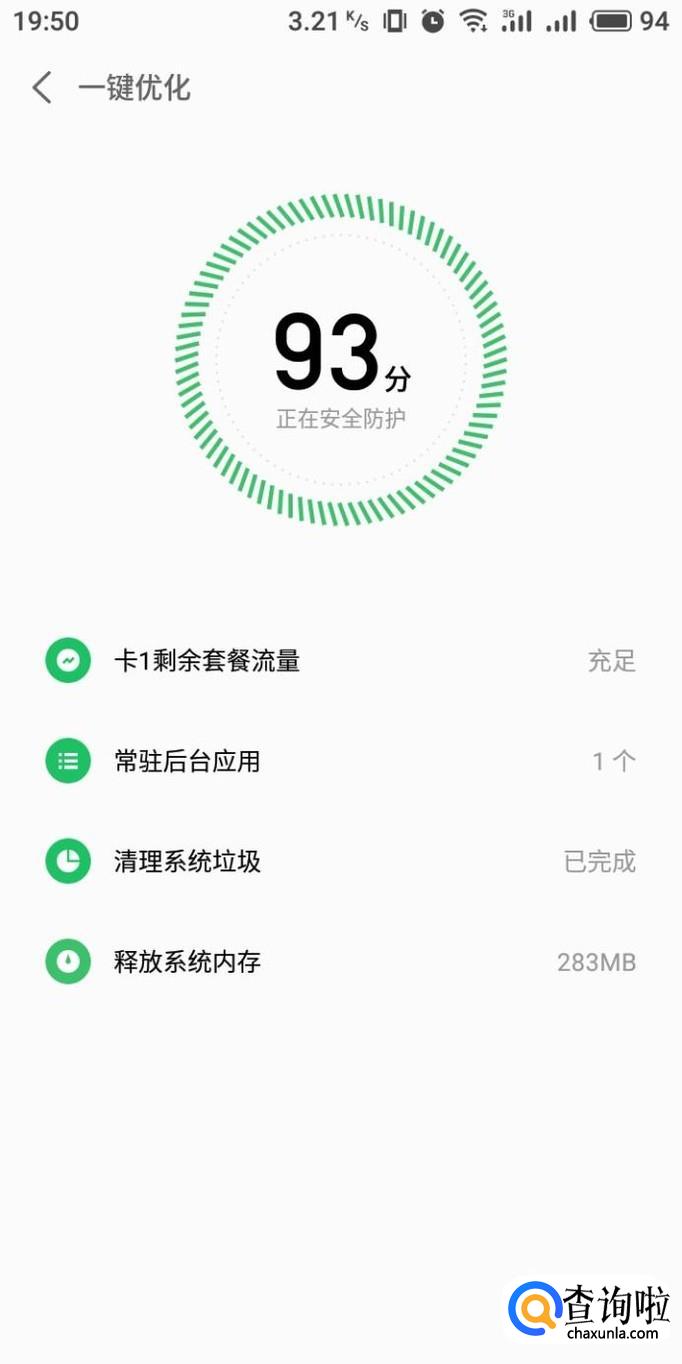This screenshot has height=1364, width=682.
Task: Open 常驻后台应用 list
Action: click(340, 762)
